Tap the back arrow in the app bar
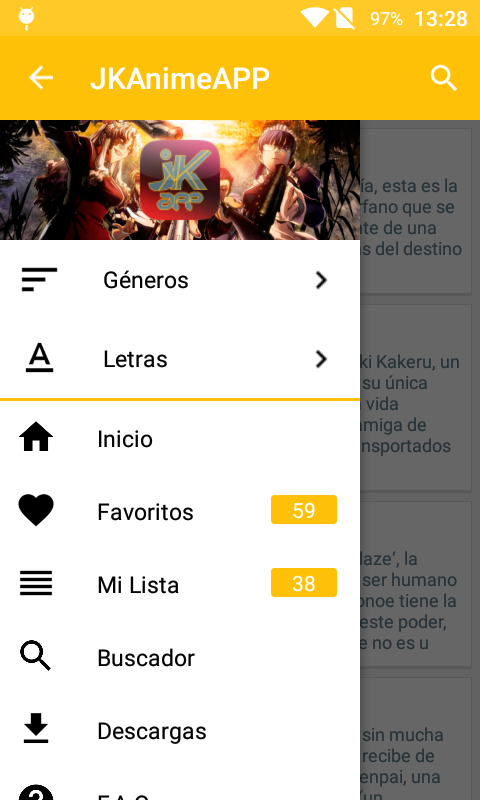 click(x=41, y=78)
